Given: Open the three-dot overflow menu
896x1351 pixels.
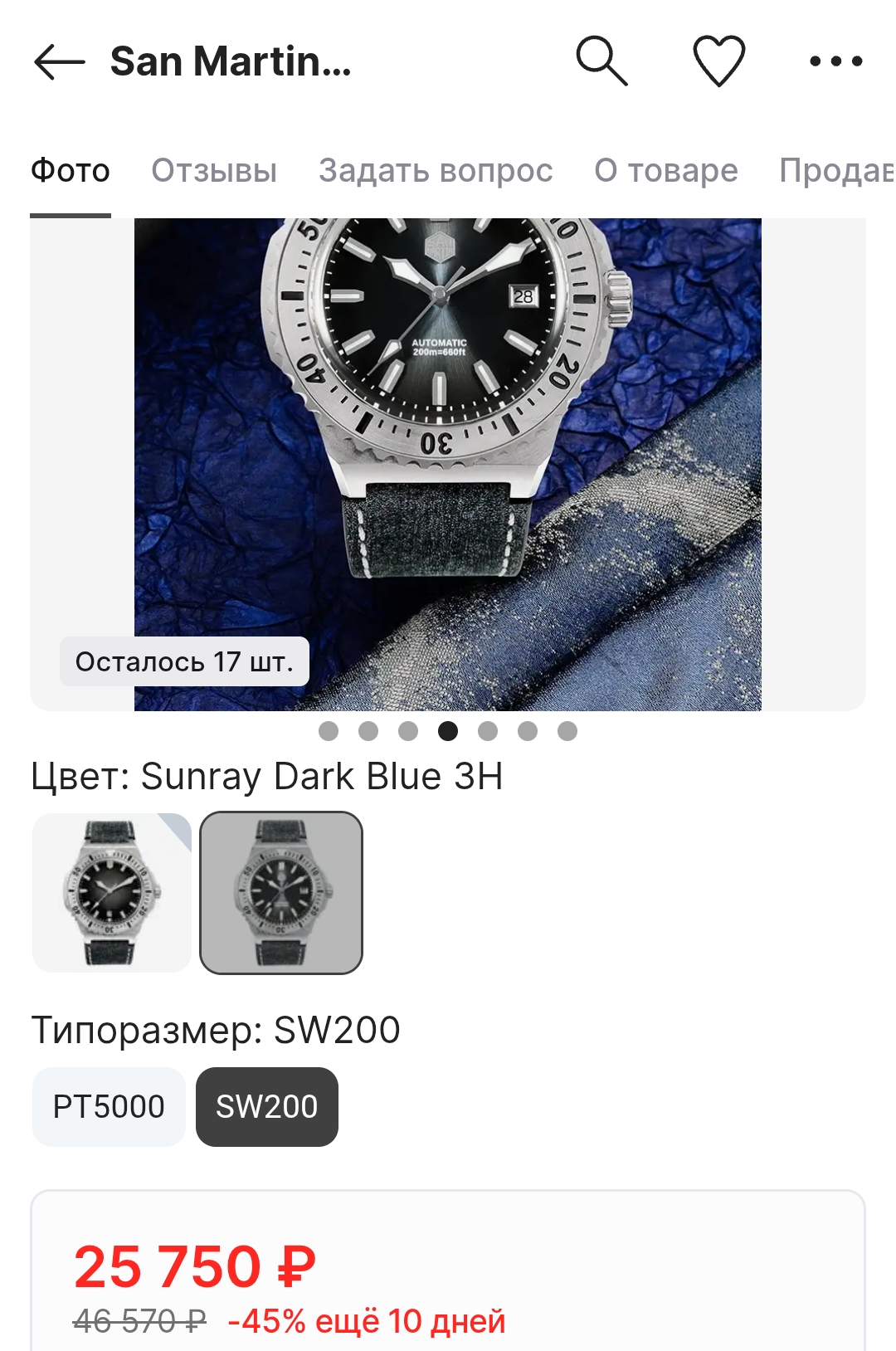Looking at the screenshot, I should click(x=835, y=61).
